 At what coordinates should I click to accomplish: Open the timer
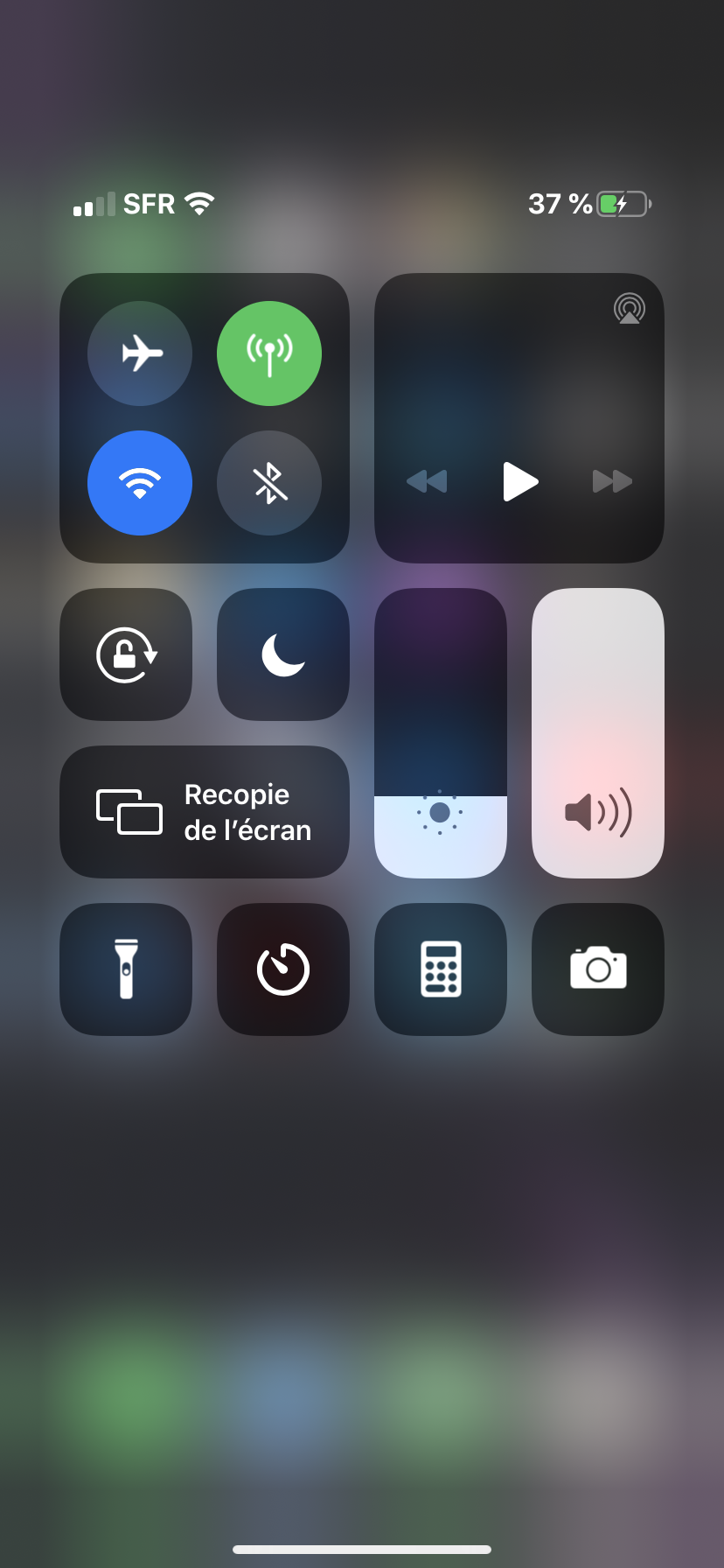tap(283, 969)
